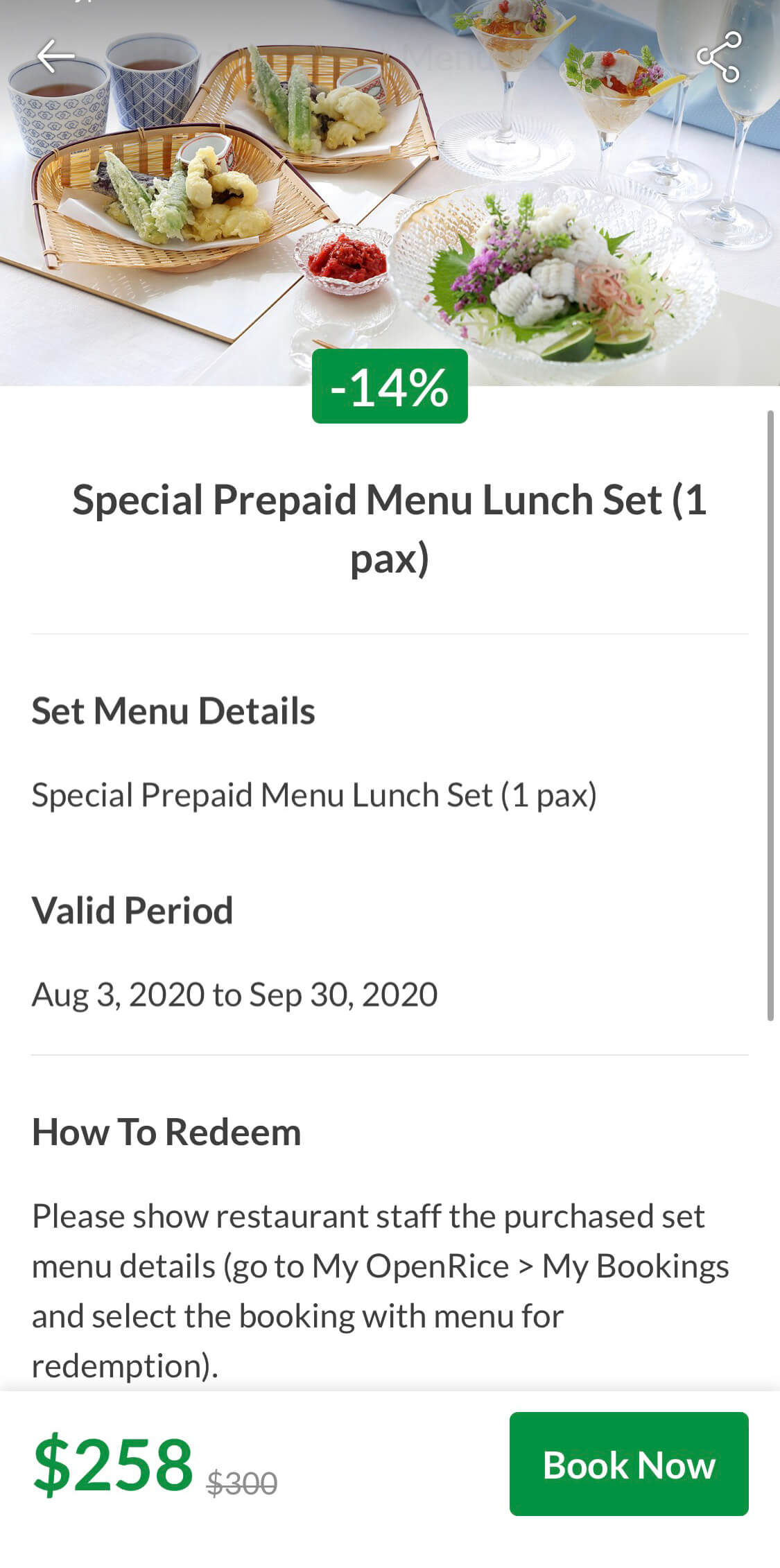The height and width of the screenshot is (1568, 780).
Task: Share this lunch set menu
Action: [719, 56]
